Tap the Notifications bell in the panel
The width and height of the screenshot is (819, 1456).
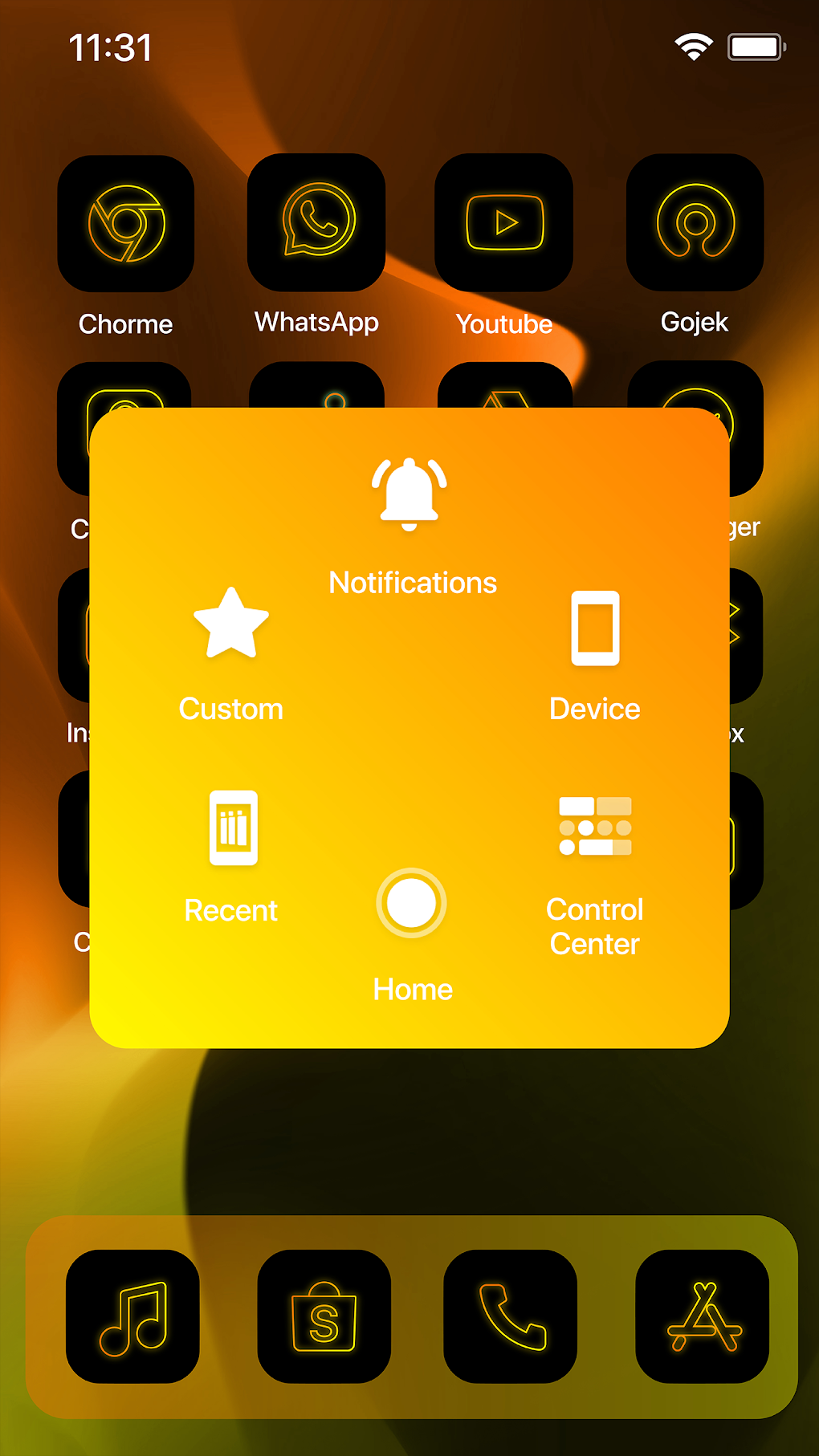[410, 491]
